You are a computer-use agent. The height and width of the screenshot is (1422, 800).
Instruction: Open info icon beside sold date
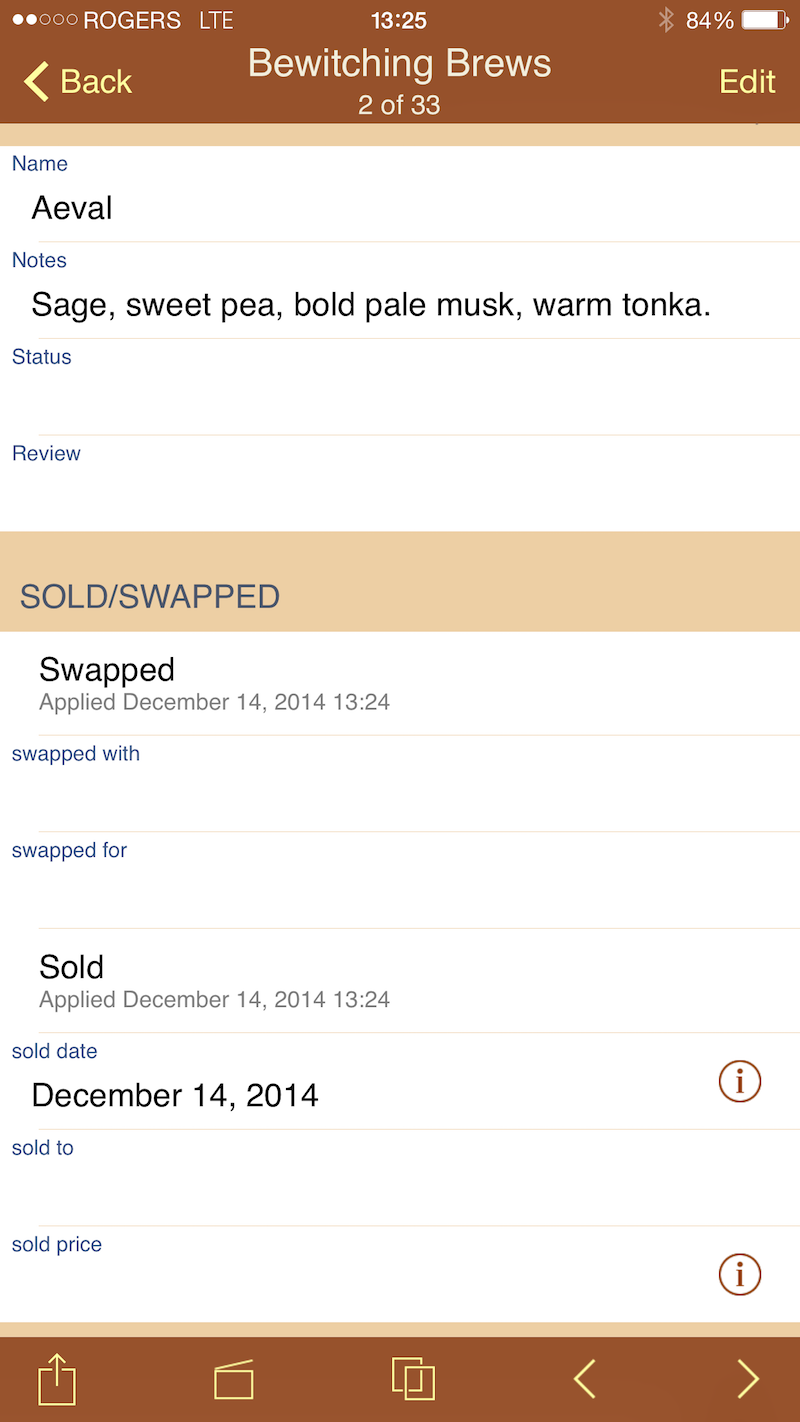click(740, 1081)
